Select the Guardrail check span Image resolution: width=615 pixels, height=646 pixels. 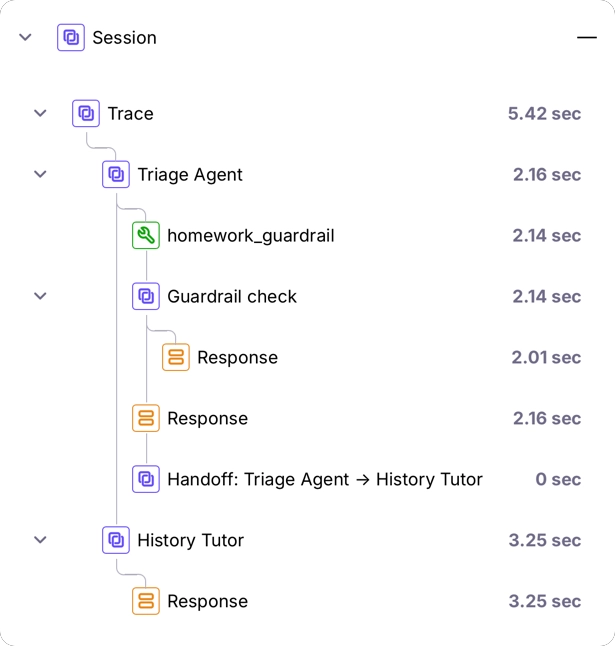[x=232, y=296]
